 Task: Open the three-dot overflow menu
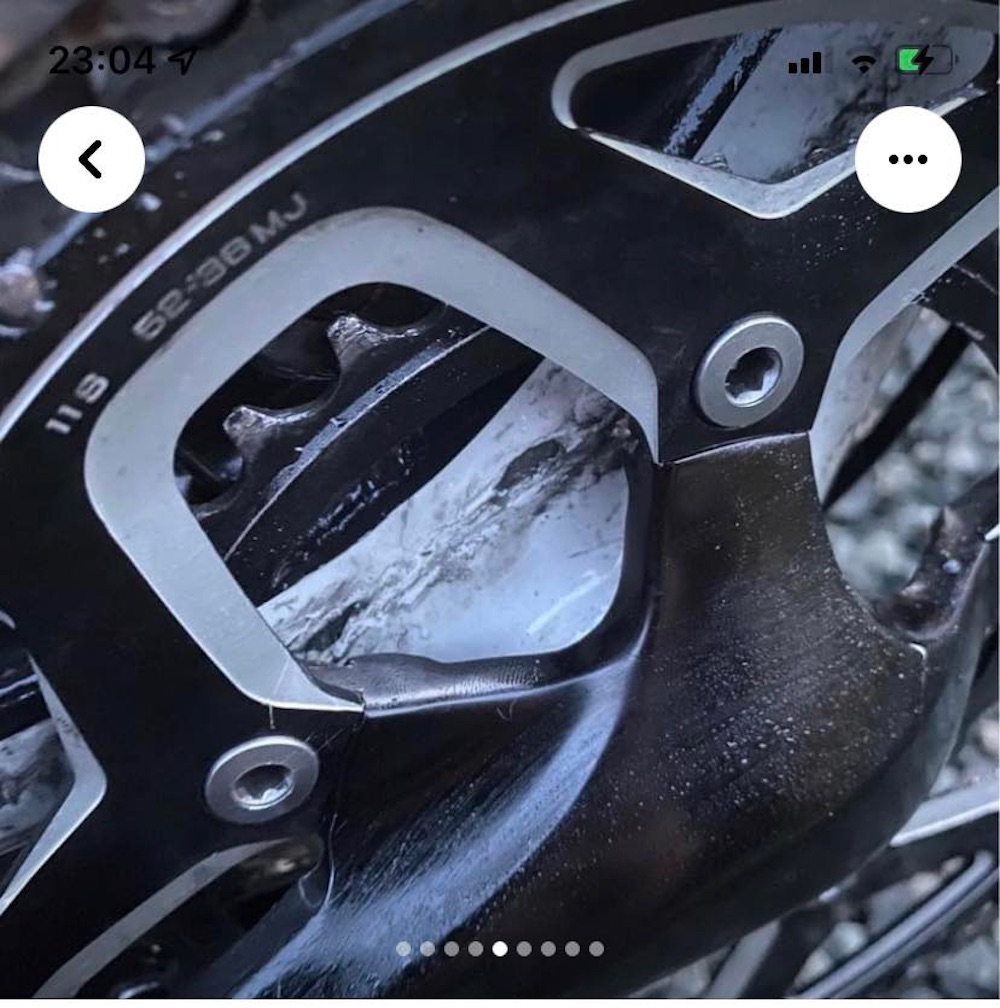(907, 160)
